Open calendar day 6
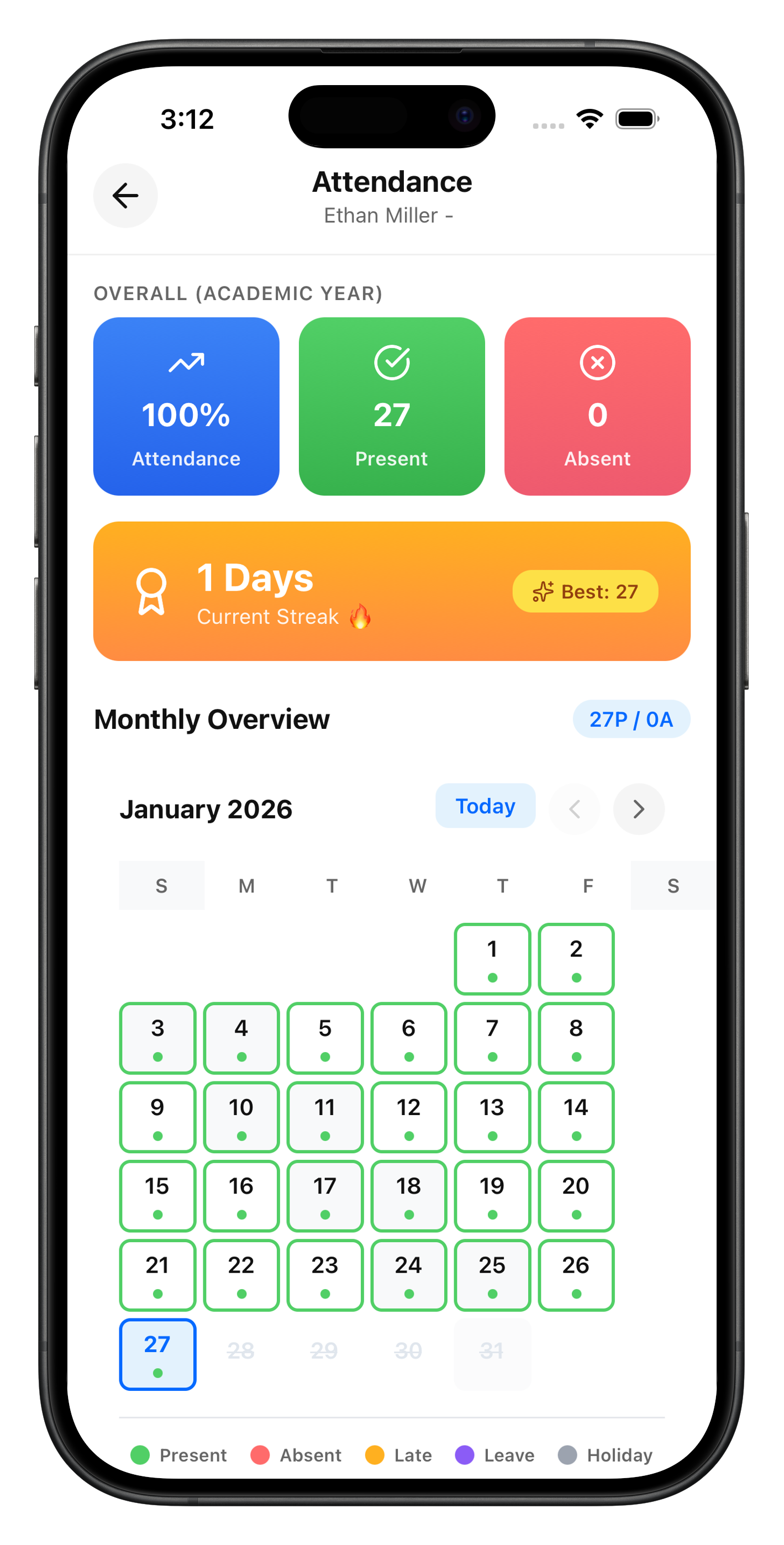 (408, 1038)
